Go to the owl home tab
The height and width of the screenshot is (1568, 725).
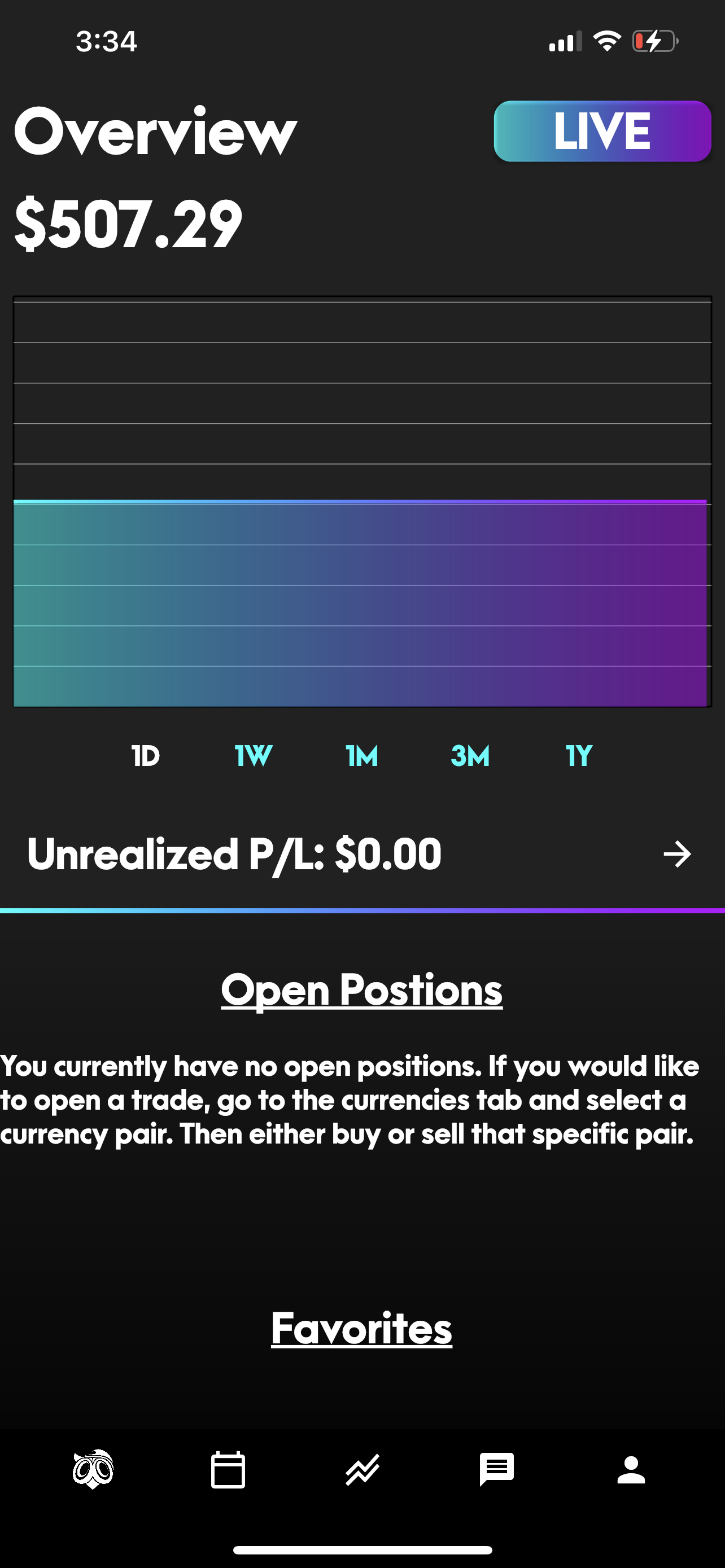[93, 1469]
